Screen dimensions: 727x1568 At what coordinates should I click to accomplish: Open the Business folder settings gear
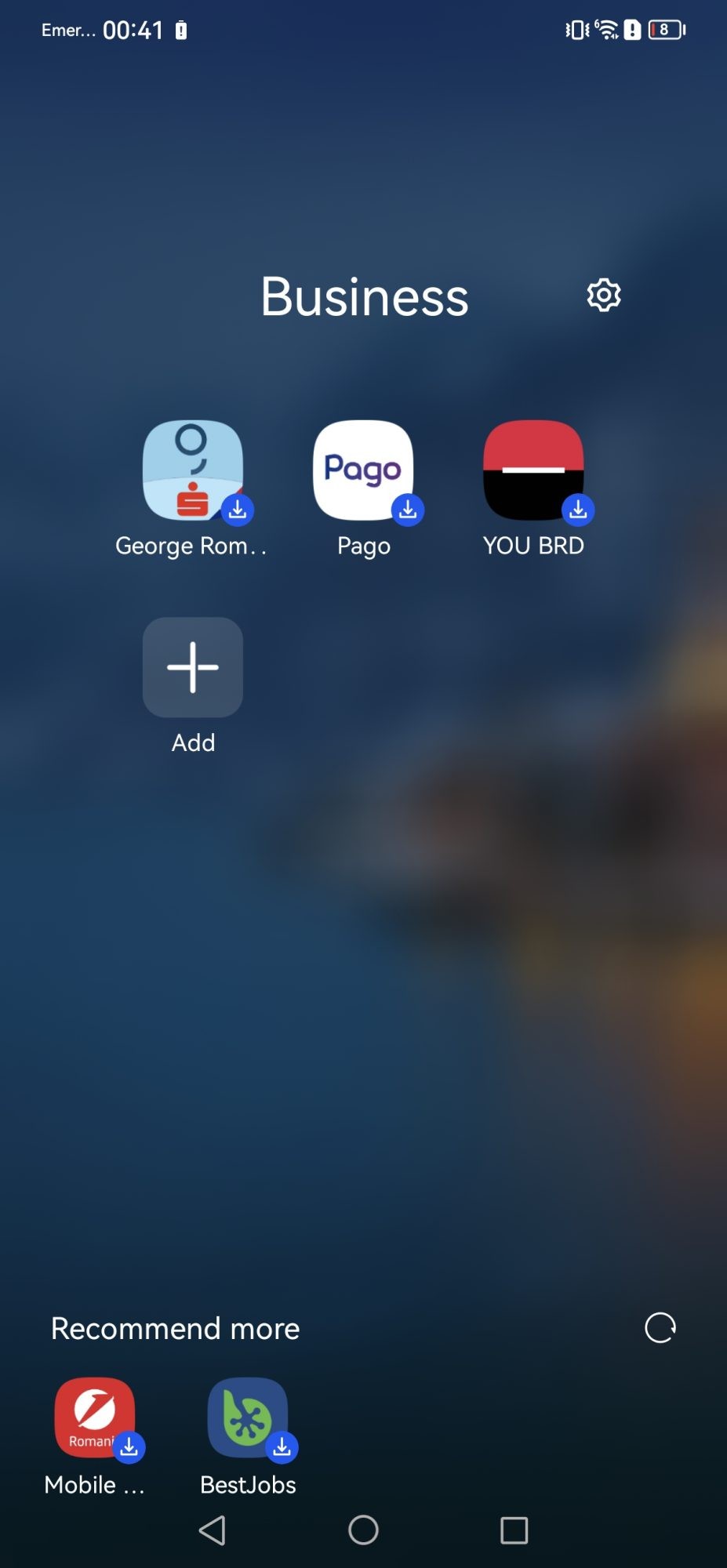click(604, 296)
